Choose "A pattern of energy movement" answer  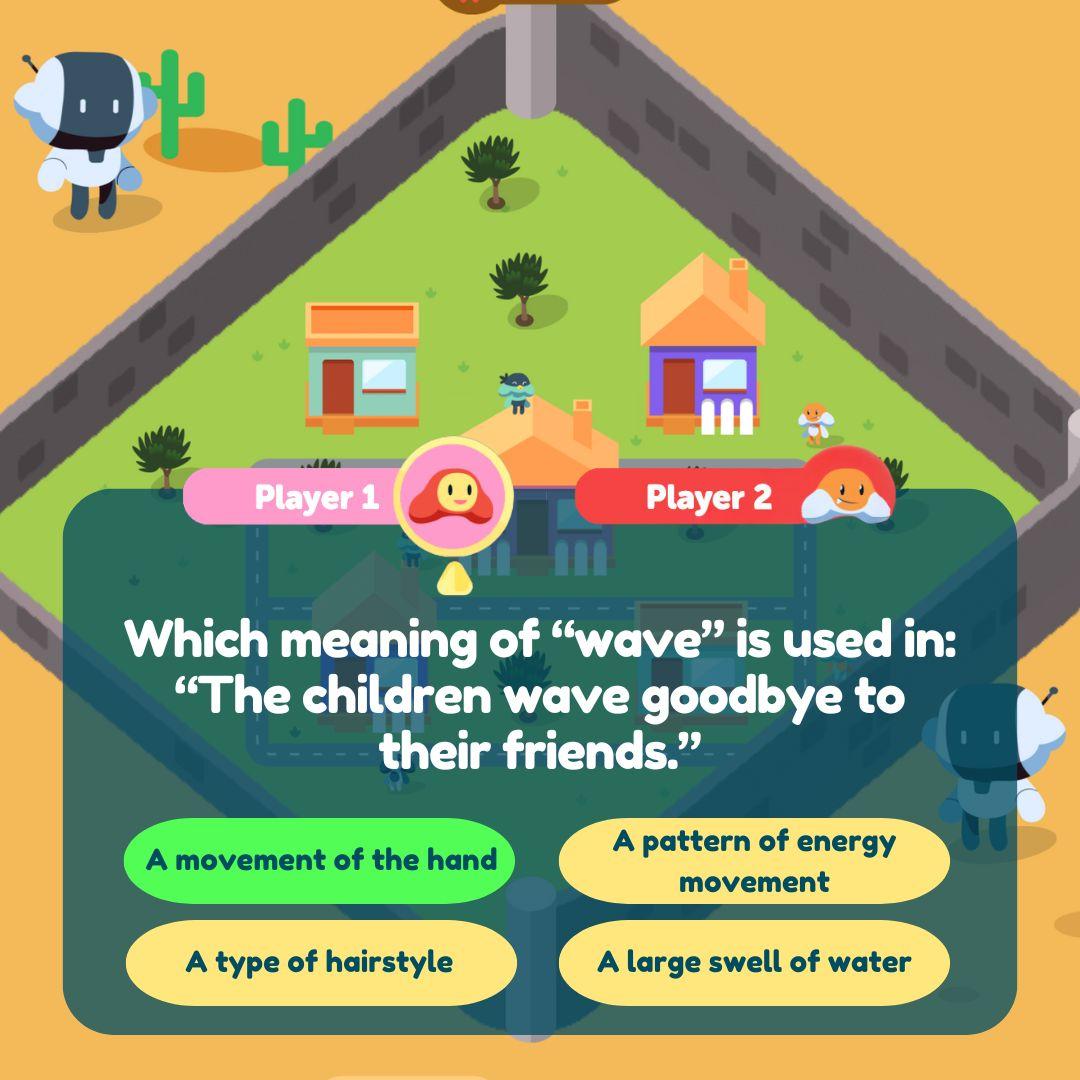click(x=753, y=861)
